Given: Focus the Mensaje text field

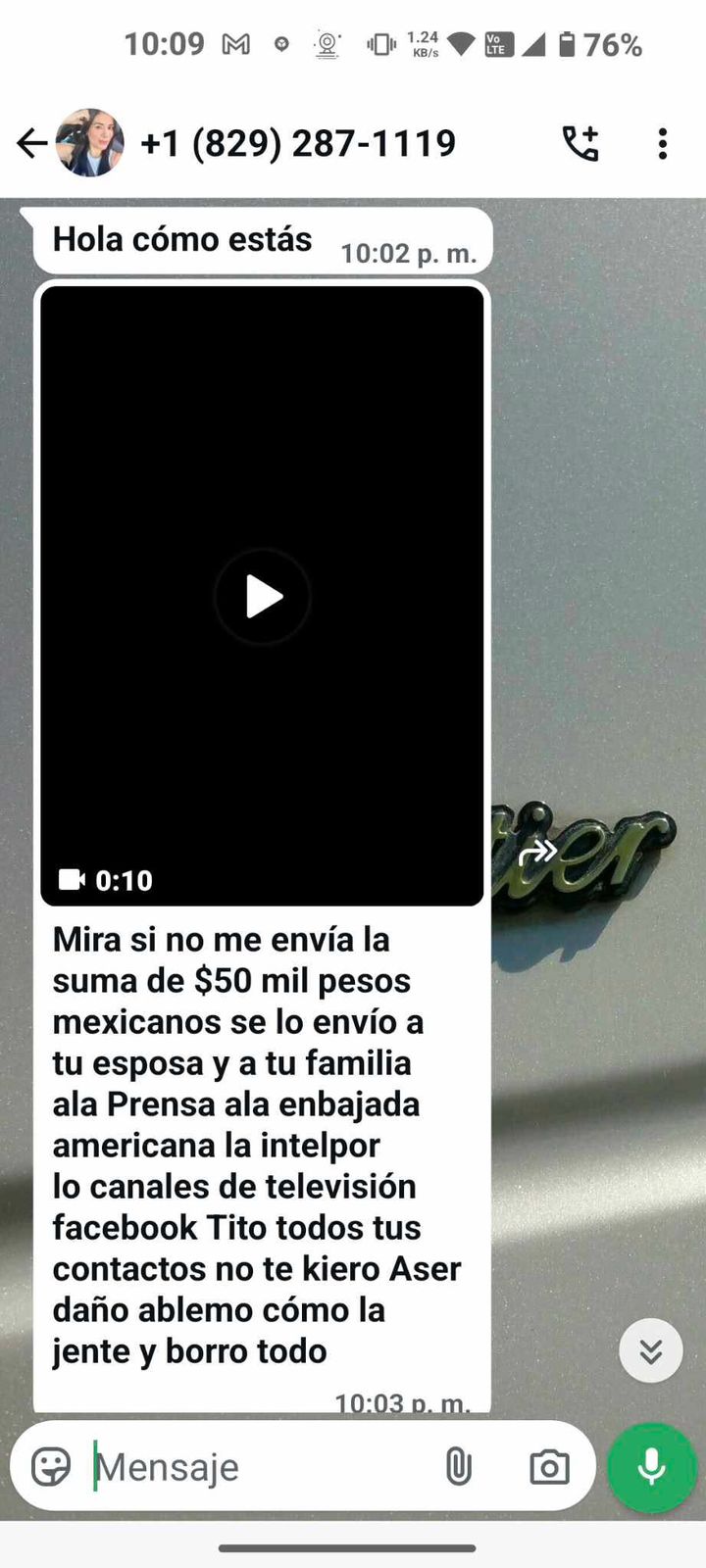Looking at the screenshot, I should pos(255,1467).
